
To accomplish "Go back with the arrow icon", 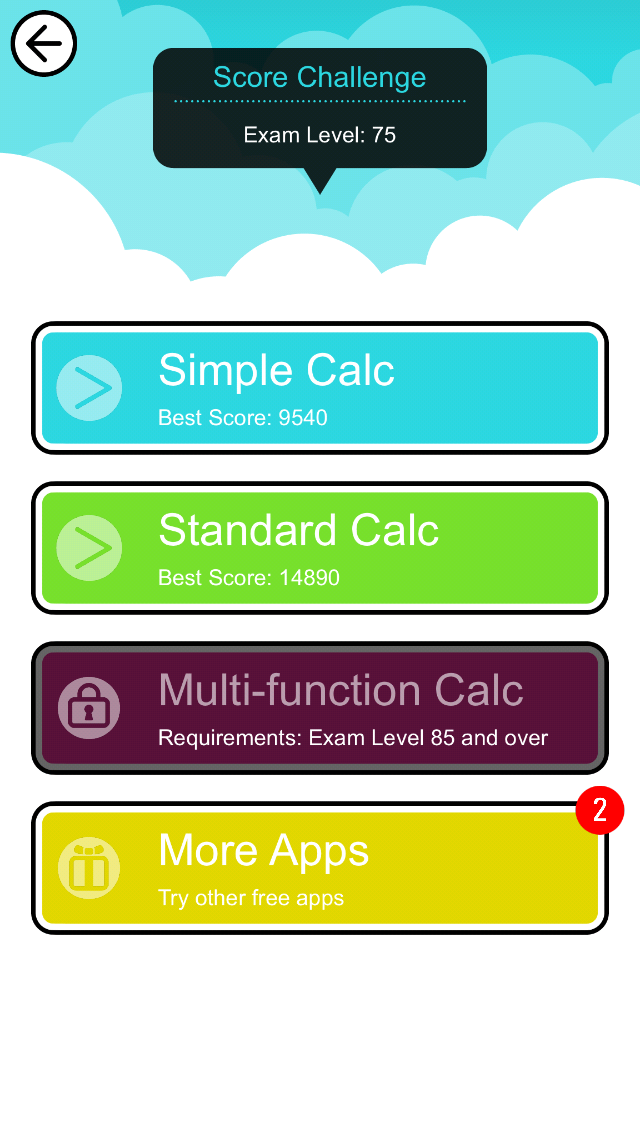I will point(43,43).
